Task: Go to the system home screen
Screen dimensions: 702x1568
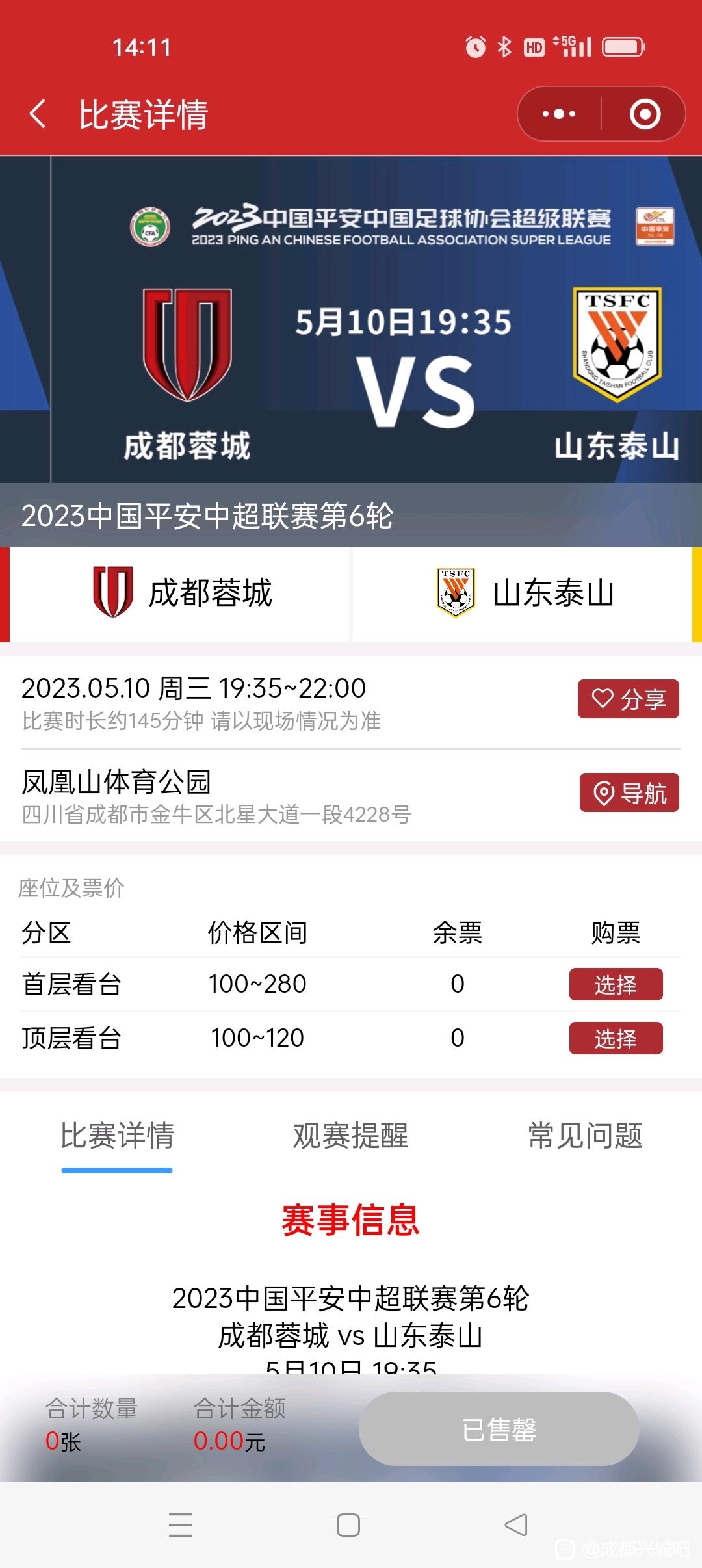Action: (348, 1525)
